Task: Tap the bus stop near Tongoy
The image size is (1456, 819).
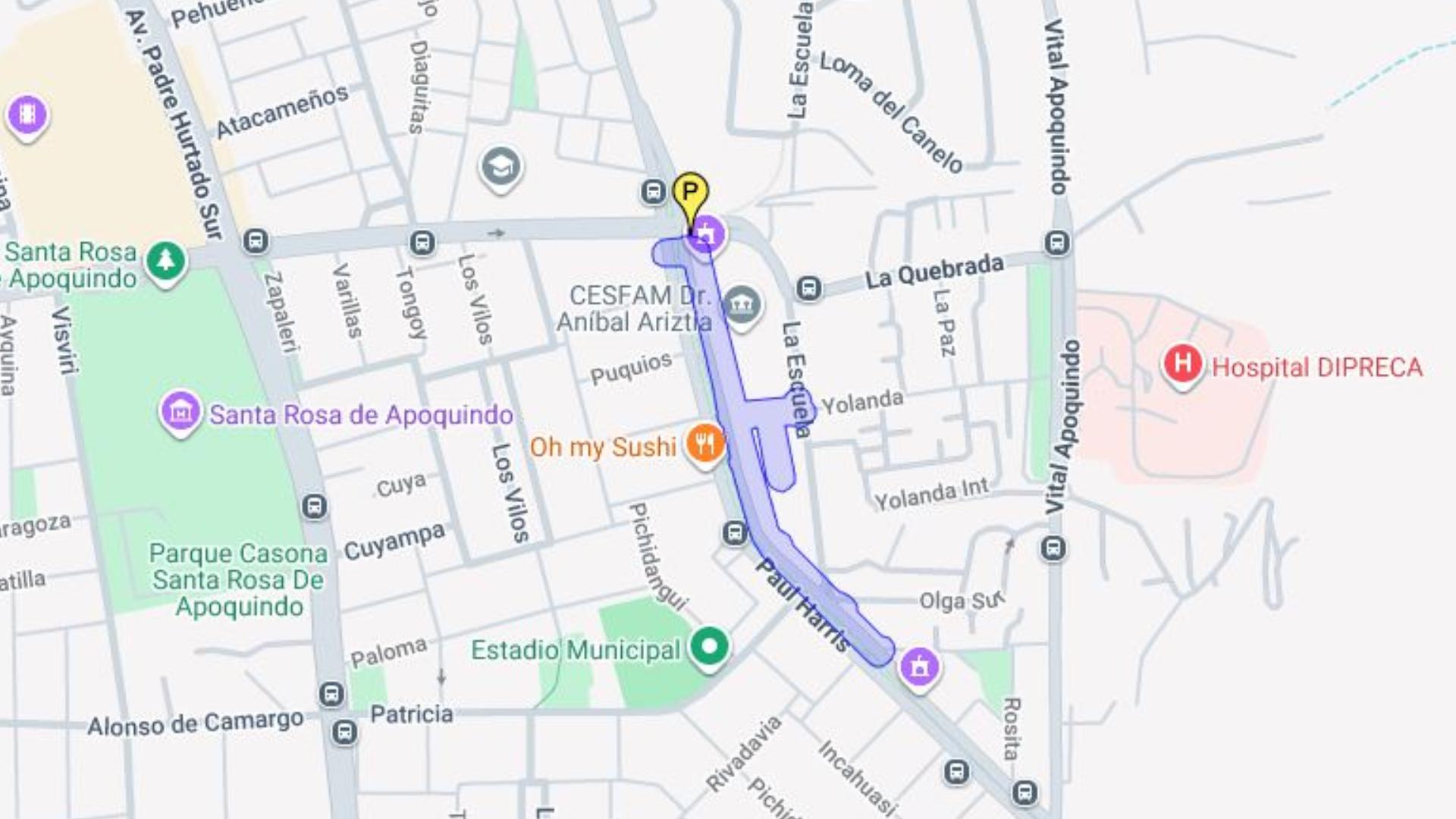Action: [422, 243]
